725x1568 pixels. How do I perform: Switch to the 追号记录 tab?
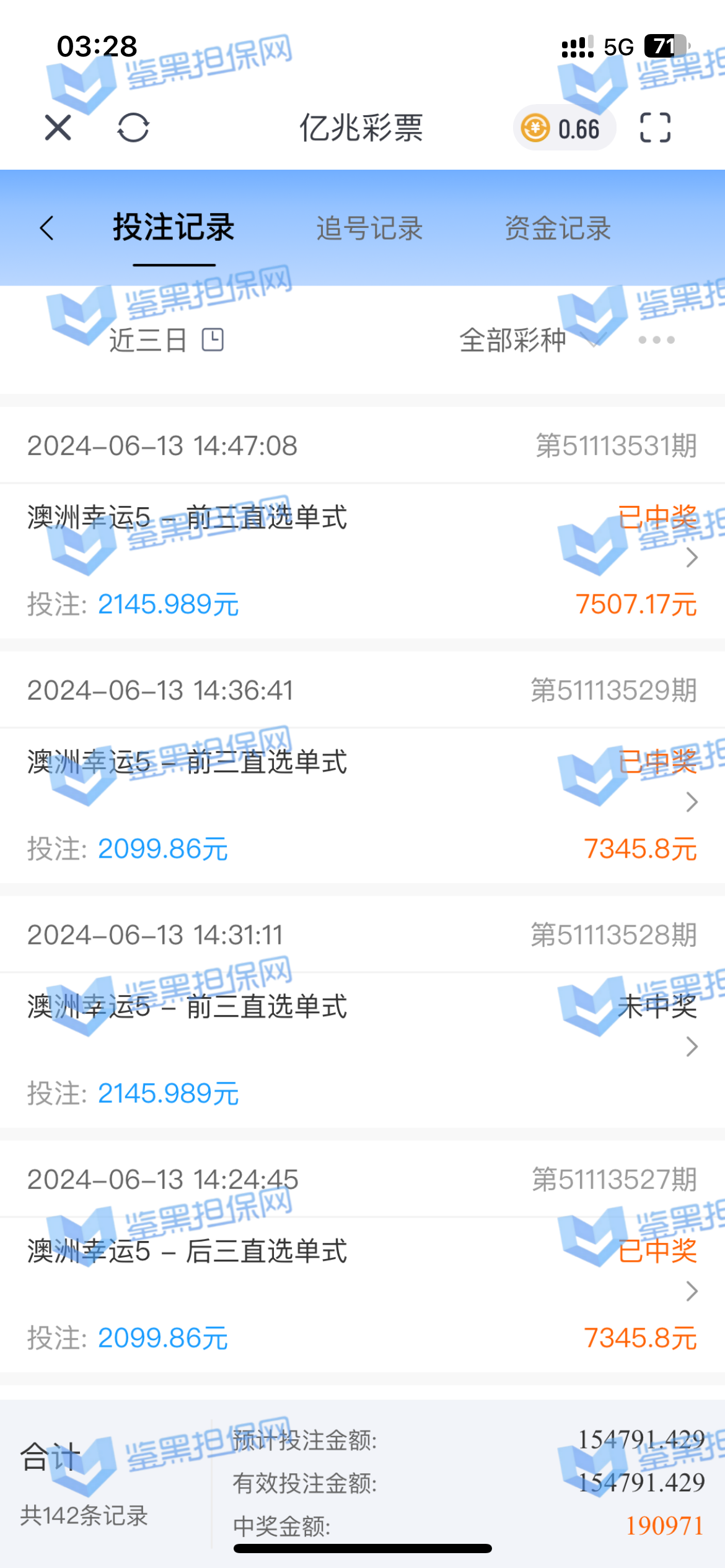tap(369, 228)
